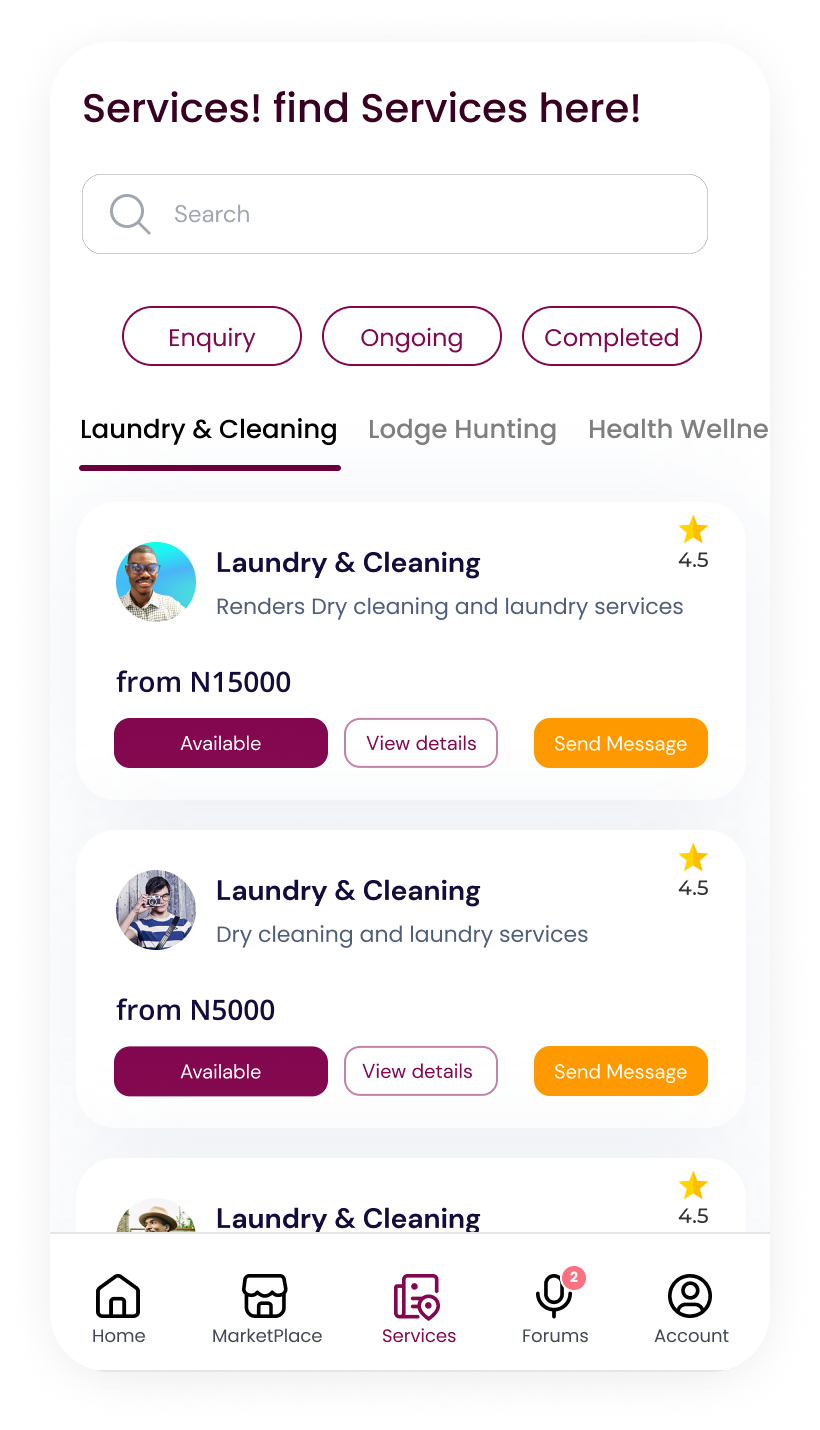Viewport: 820px width, 1430px height.
Task: Tap Available on the N5000 service
Action: pos(221,1071)
